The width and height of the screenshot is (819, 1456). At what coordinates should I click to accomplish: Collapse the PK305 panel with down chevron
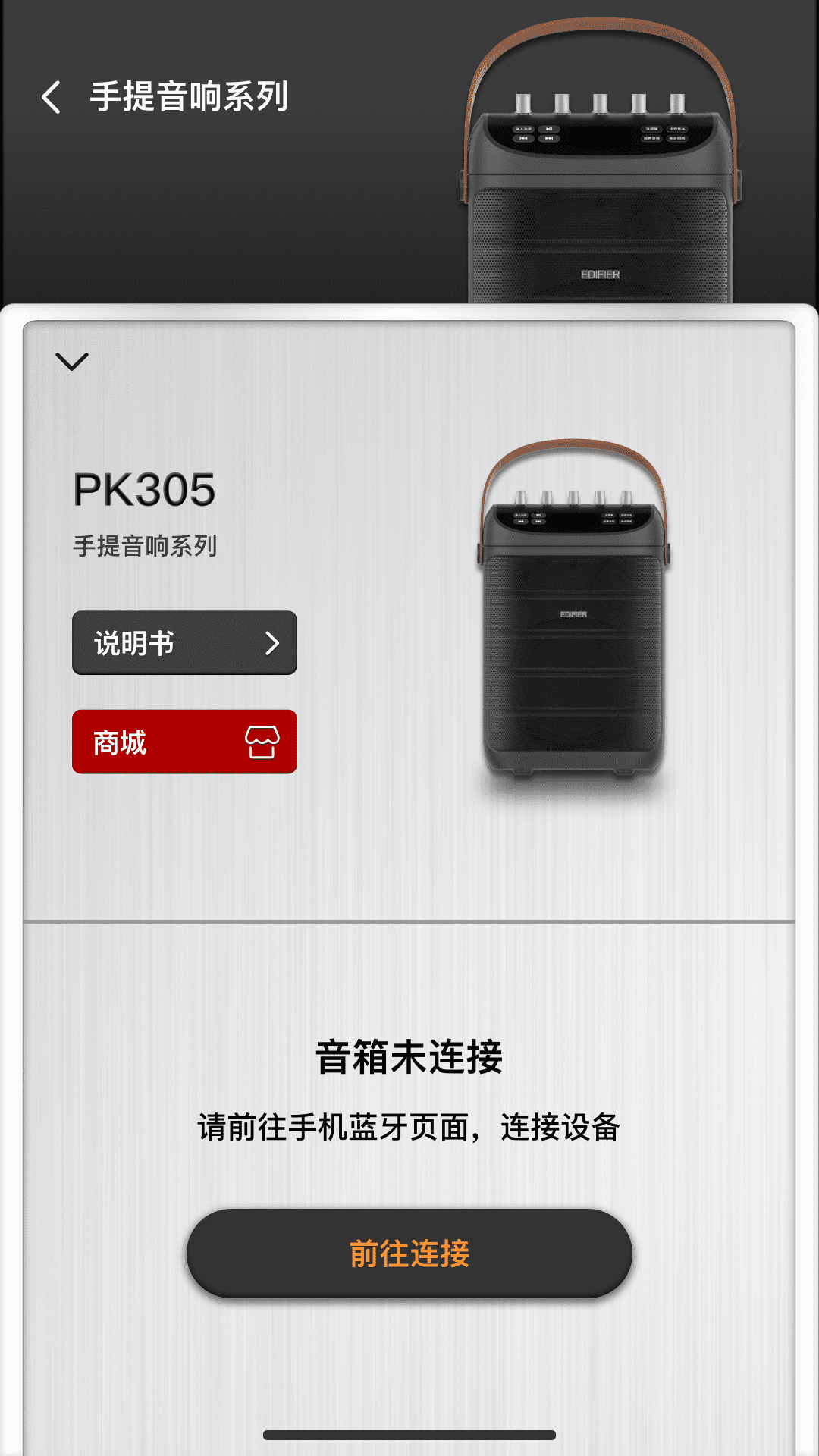coord(72,362)
